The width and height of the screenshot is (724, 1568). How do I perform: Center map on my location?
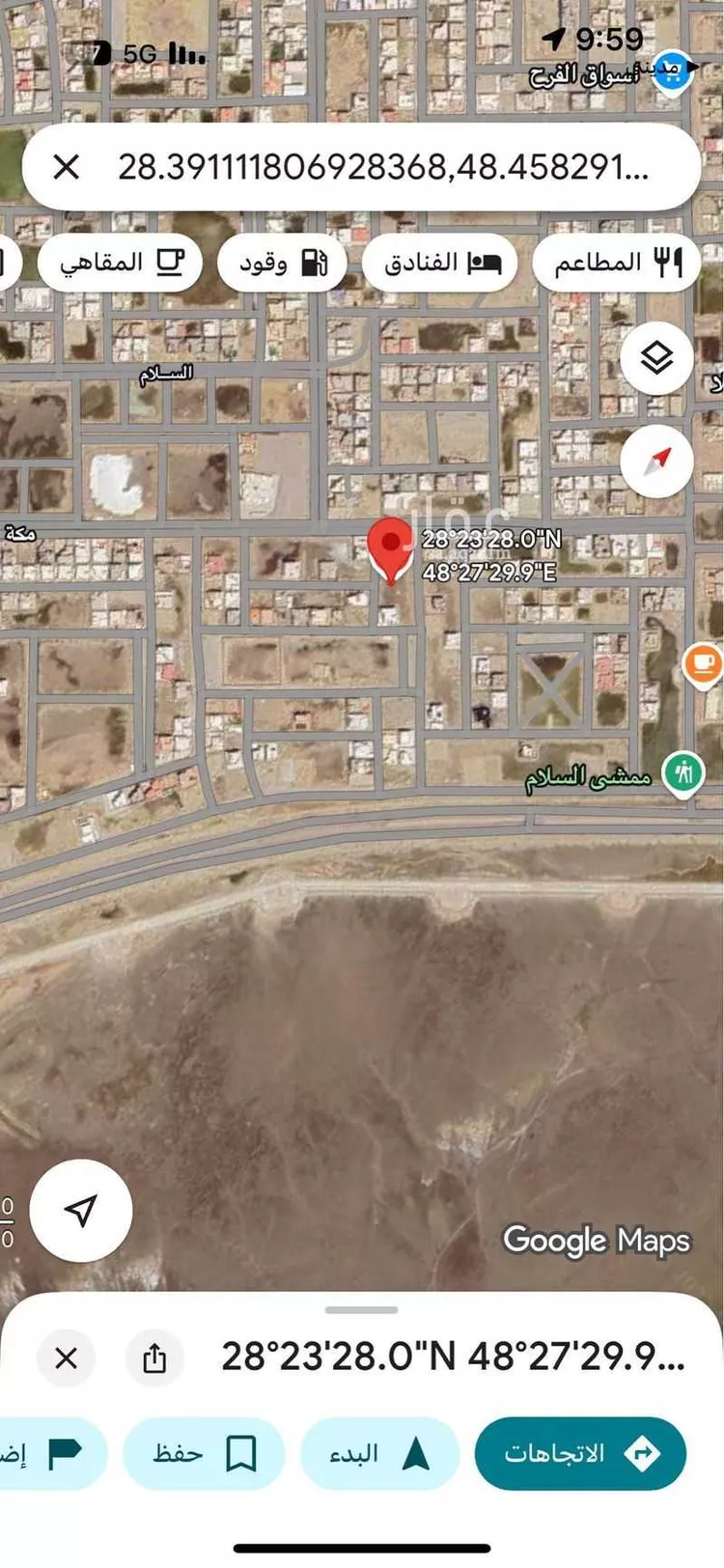(x=81, y=1210)
